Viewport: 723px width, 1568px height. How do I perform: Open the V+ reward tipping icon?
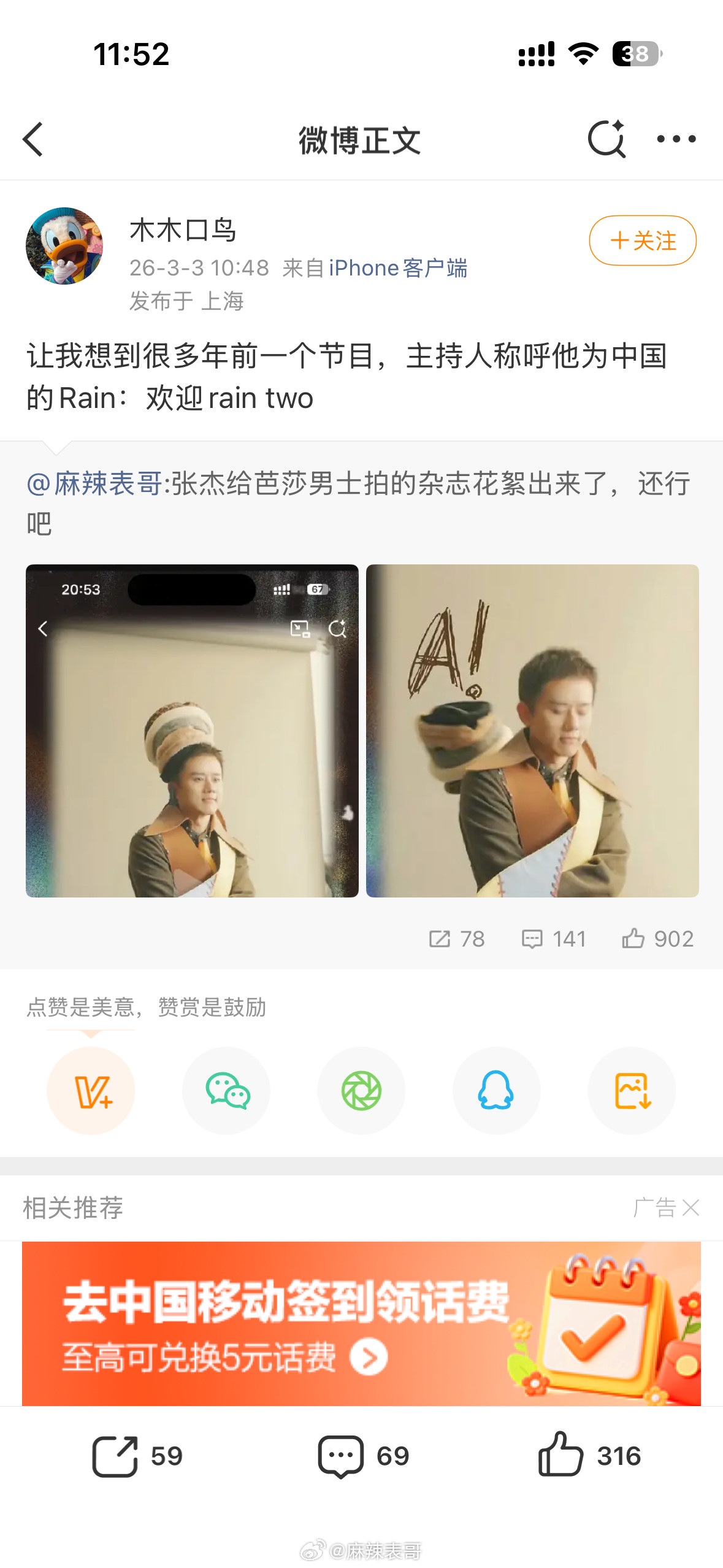[x=91, y=1091]
